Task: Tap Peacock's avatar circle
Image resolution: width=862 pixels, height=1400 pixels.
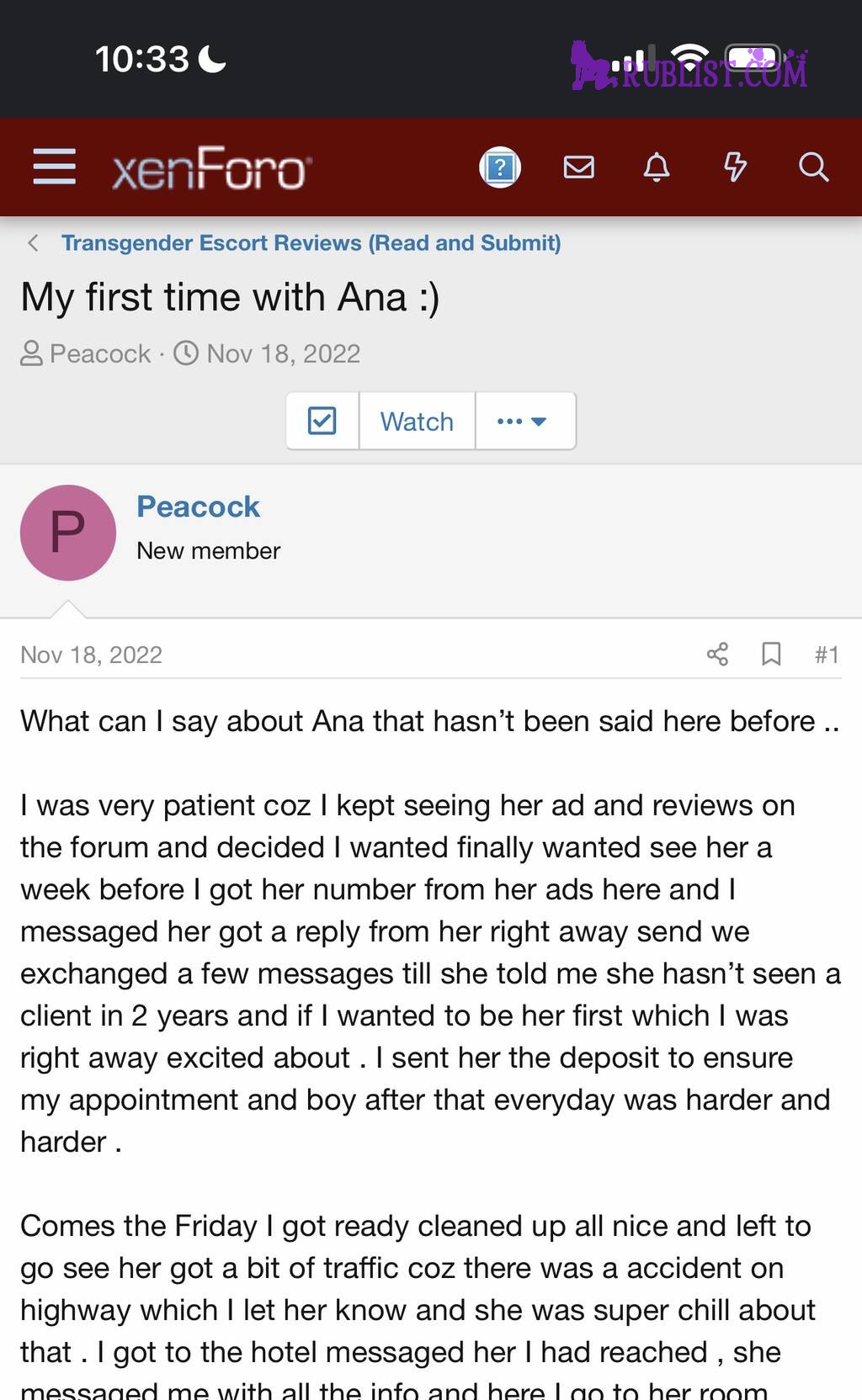Action: (68, 533)
